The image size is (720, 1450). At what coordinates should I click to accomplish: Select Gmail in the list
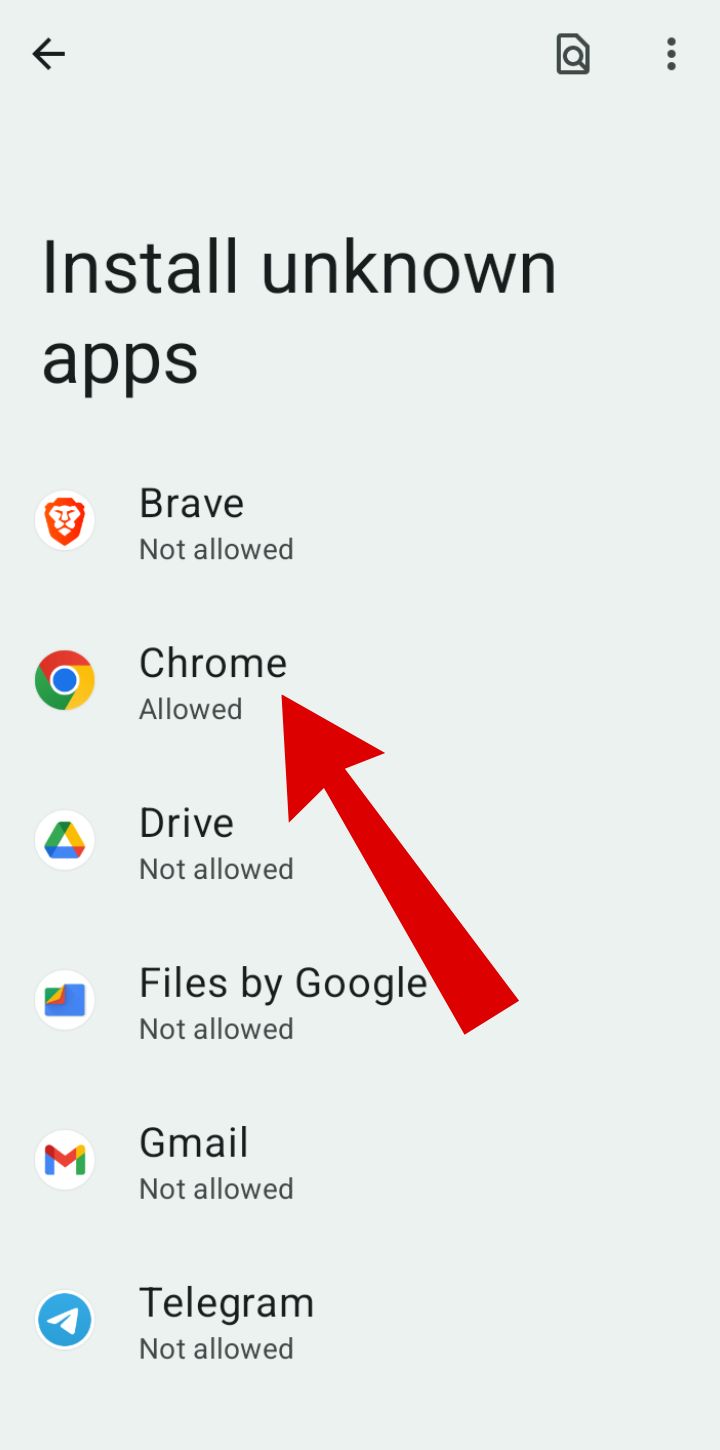click(215, 1162)
